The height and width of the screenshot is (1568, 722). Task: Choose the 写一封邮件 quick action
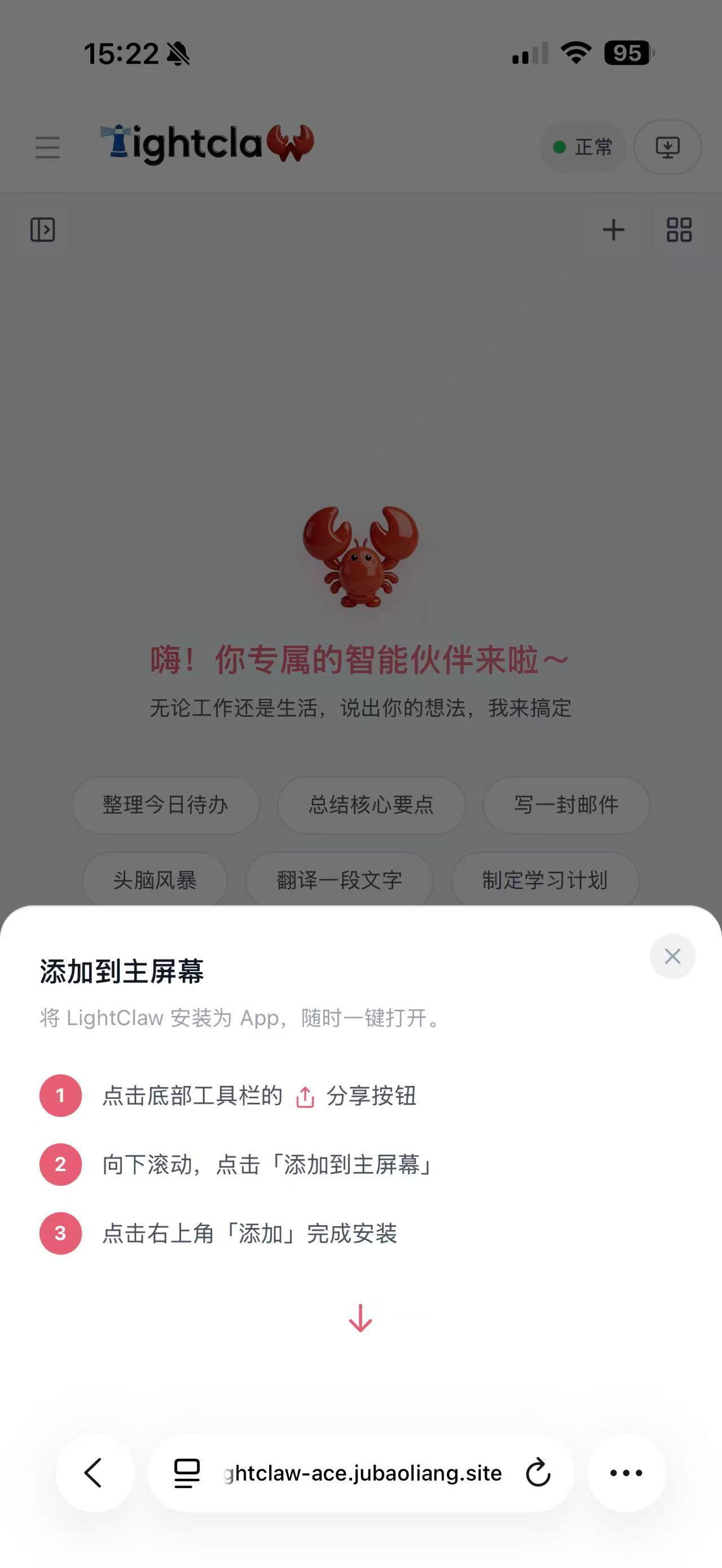(566, 805)
